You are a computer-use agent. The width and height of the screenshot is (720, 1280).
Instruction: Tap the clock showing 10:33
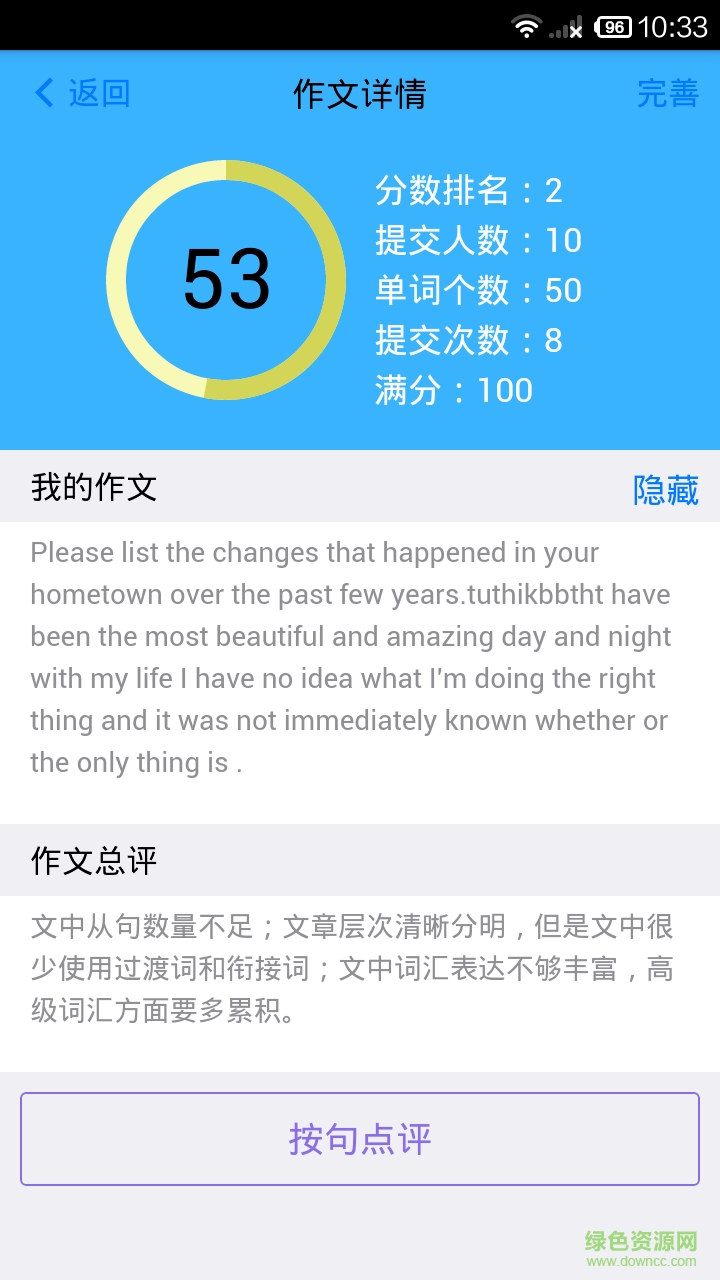coord(672,27)
